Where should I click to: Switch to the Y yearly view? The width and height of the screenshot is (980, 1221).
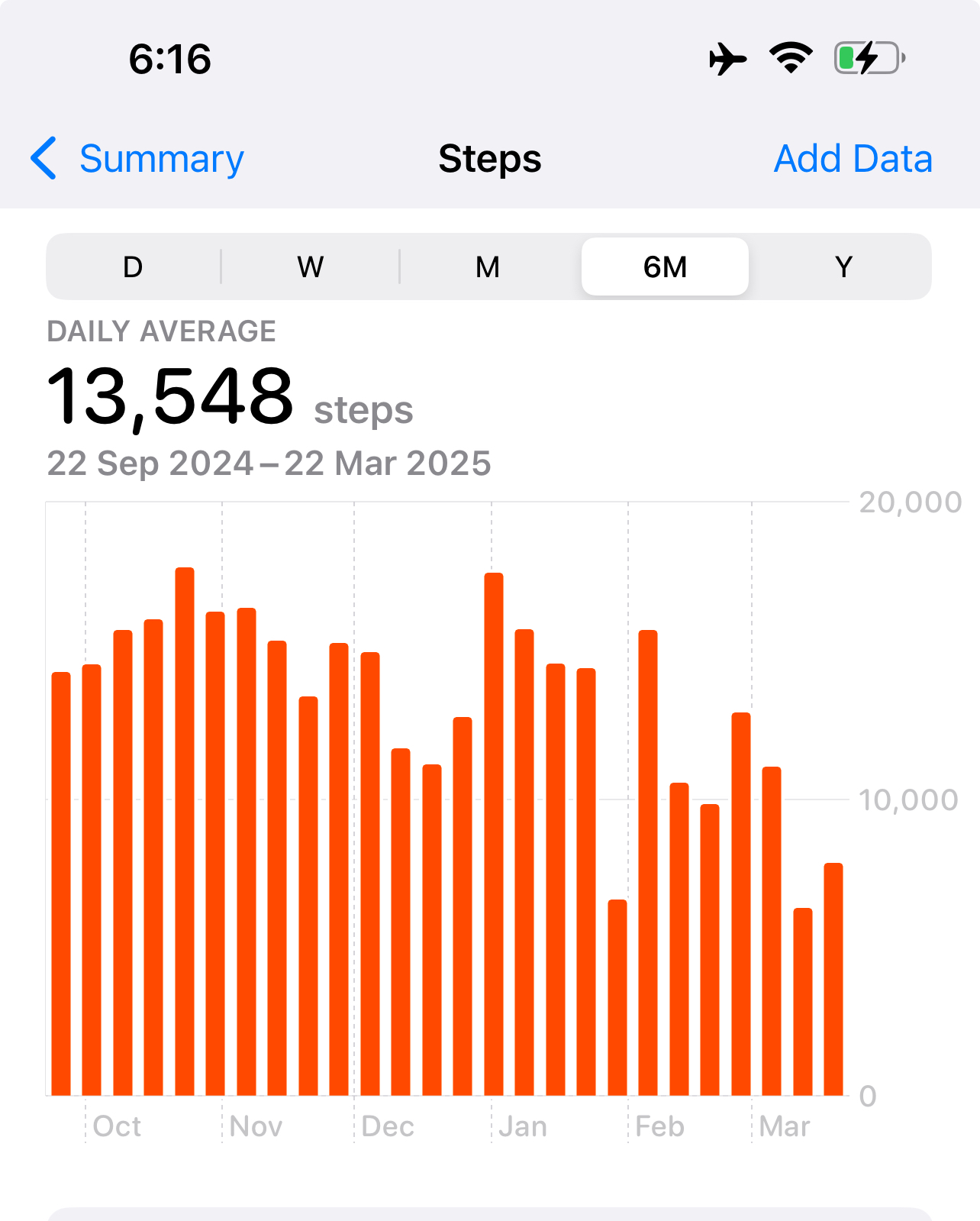click(x=843, y=267)
